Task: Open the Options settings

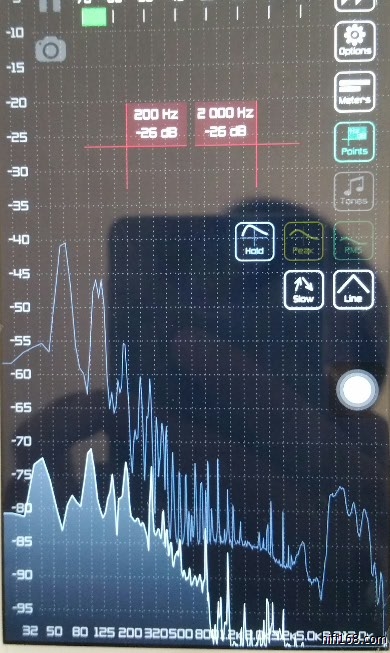Action: (355, 42)
